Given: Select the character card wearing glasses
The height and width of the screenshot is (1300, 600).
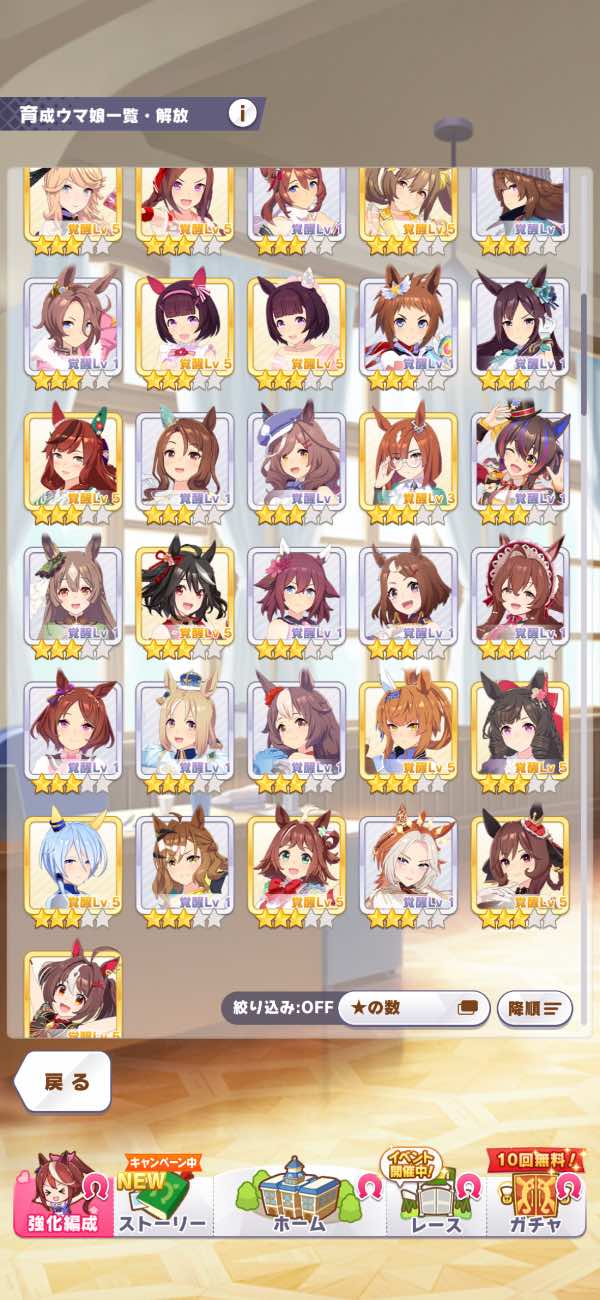Looking at the screenshot, I should pyautogui.click(x=408, y=464).
